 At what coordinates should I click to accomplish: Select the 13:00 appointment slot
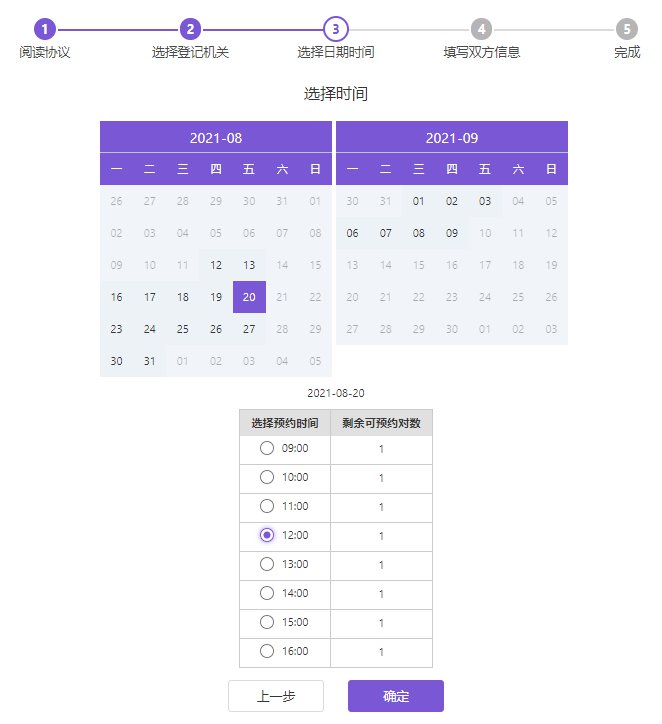pos(267,564)
